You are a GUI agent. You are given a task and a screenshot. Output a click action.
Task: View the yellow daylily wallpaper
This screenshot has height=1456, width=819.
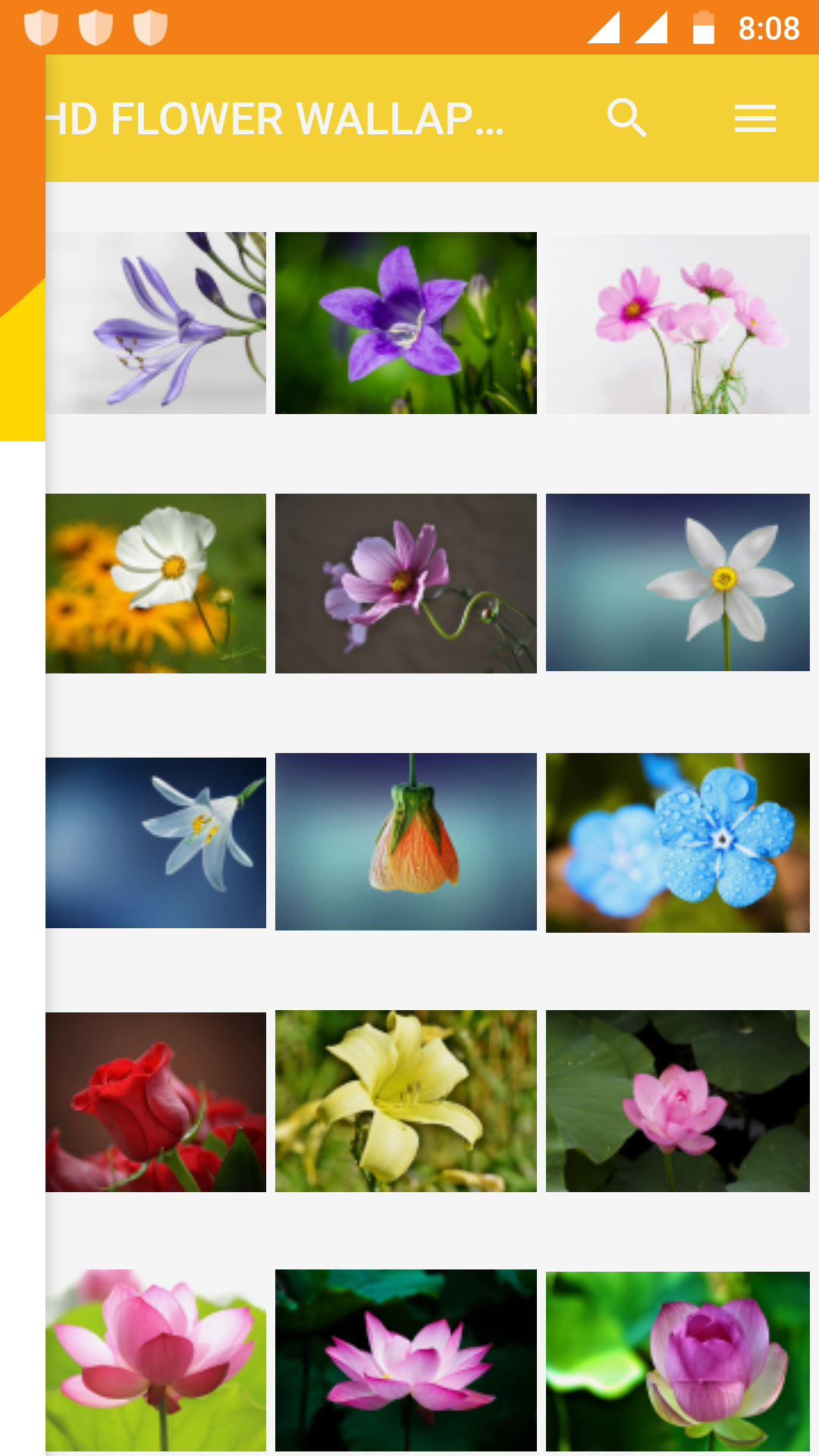[406, 1101]
